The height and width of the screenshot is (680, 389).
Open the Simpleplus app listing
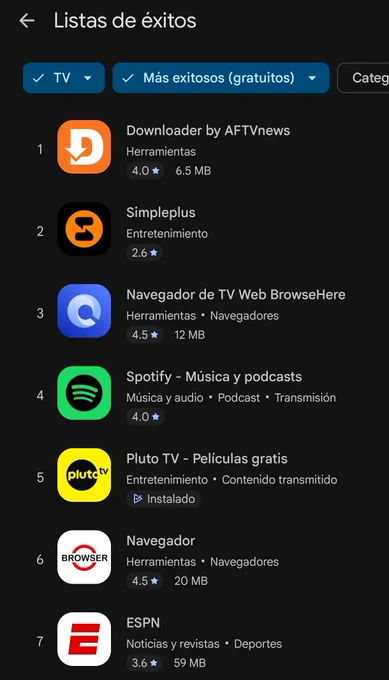(194, 231)
